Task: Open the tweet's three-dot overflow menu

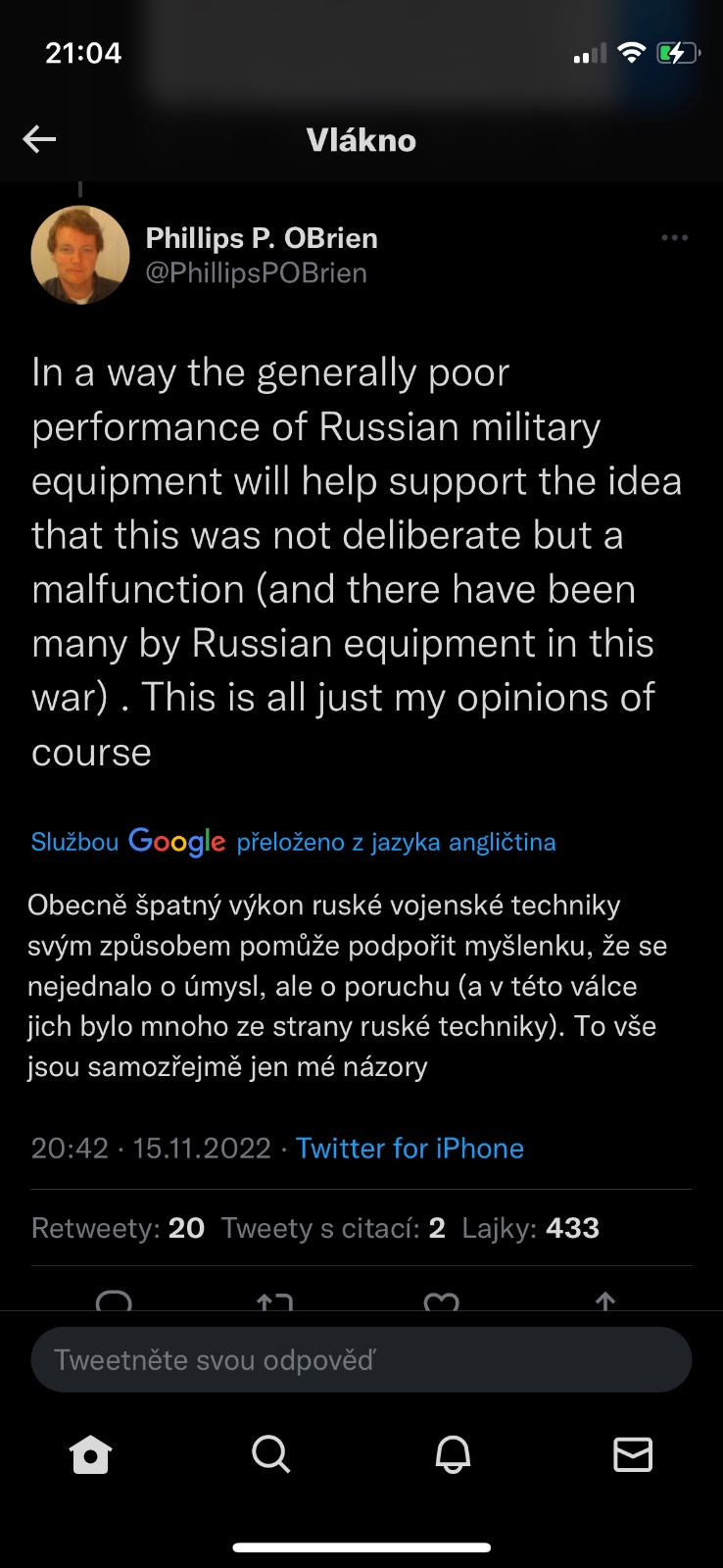Action: coord(674,238)
